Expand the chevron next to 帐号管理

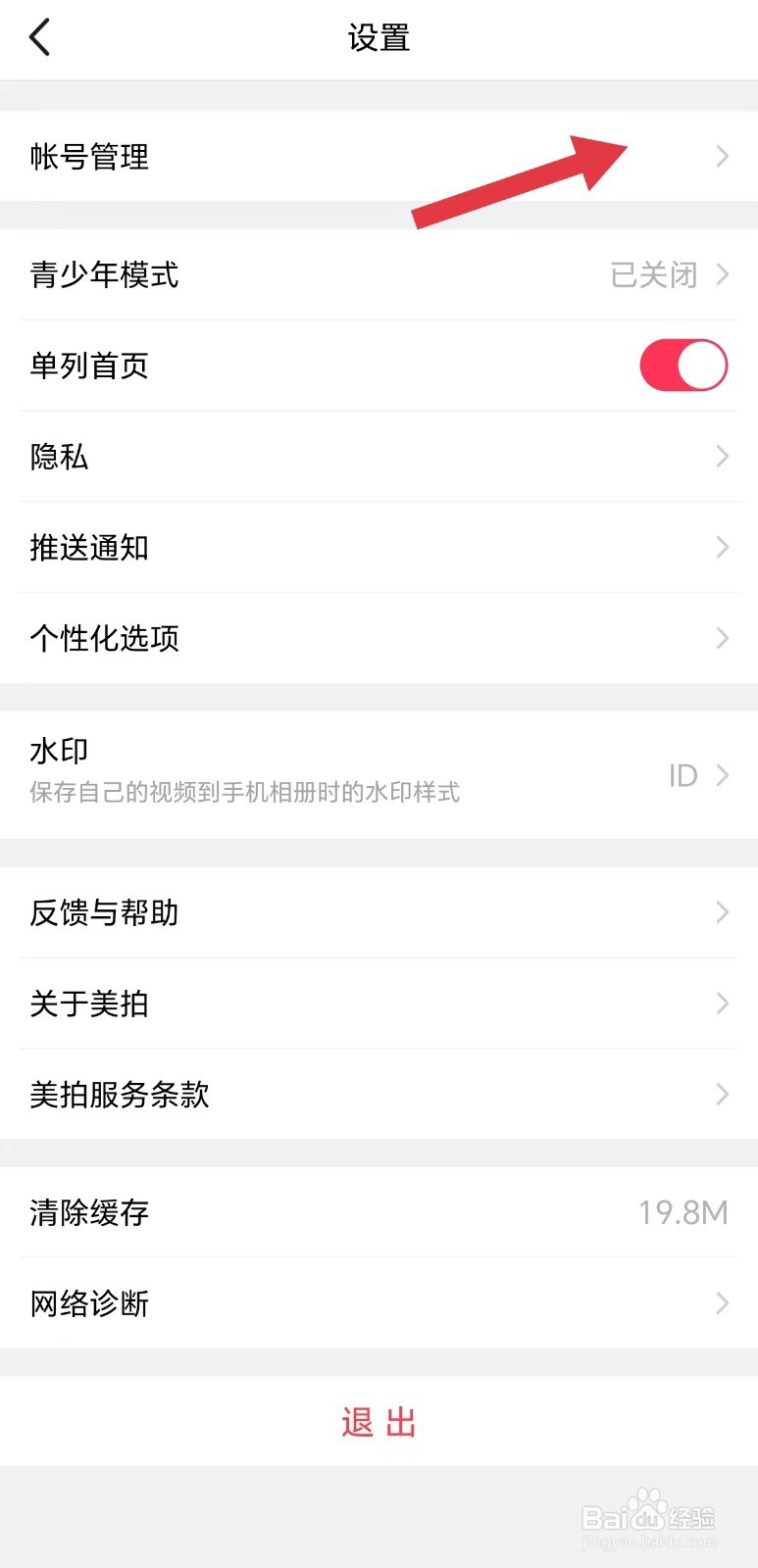click(x=723, y=157)
